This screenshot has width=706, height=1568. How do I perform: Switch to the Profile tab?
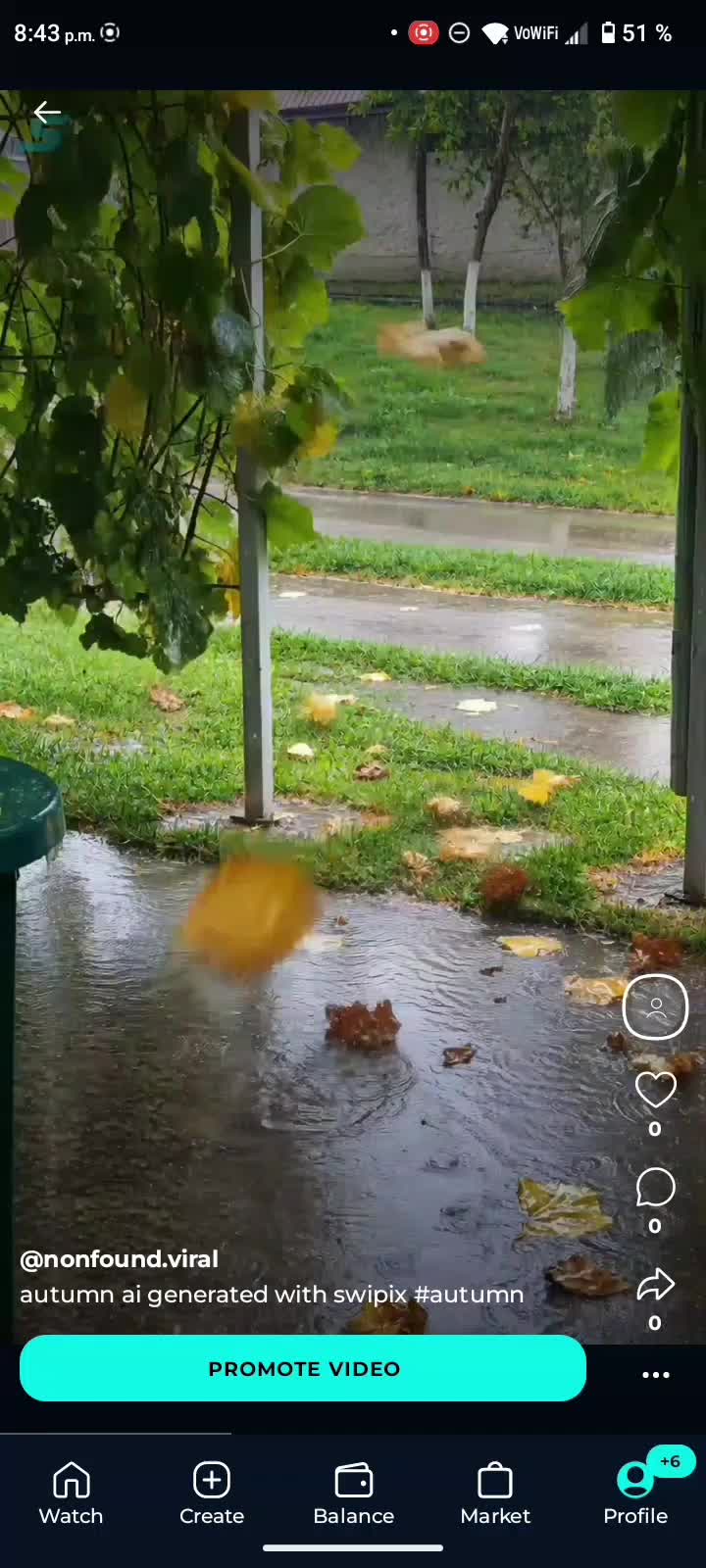coord(635,1494)
